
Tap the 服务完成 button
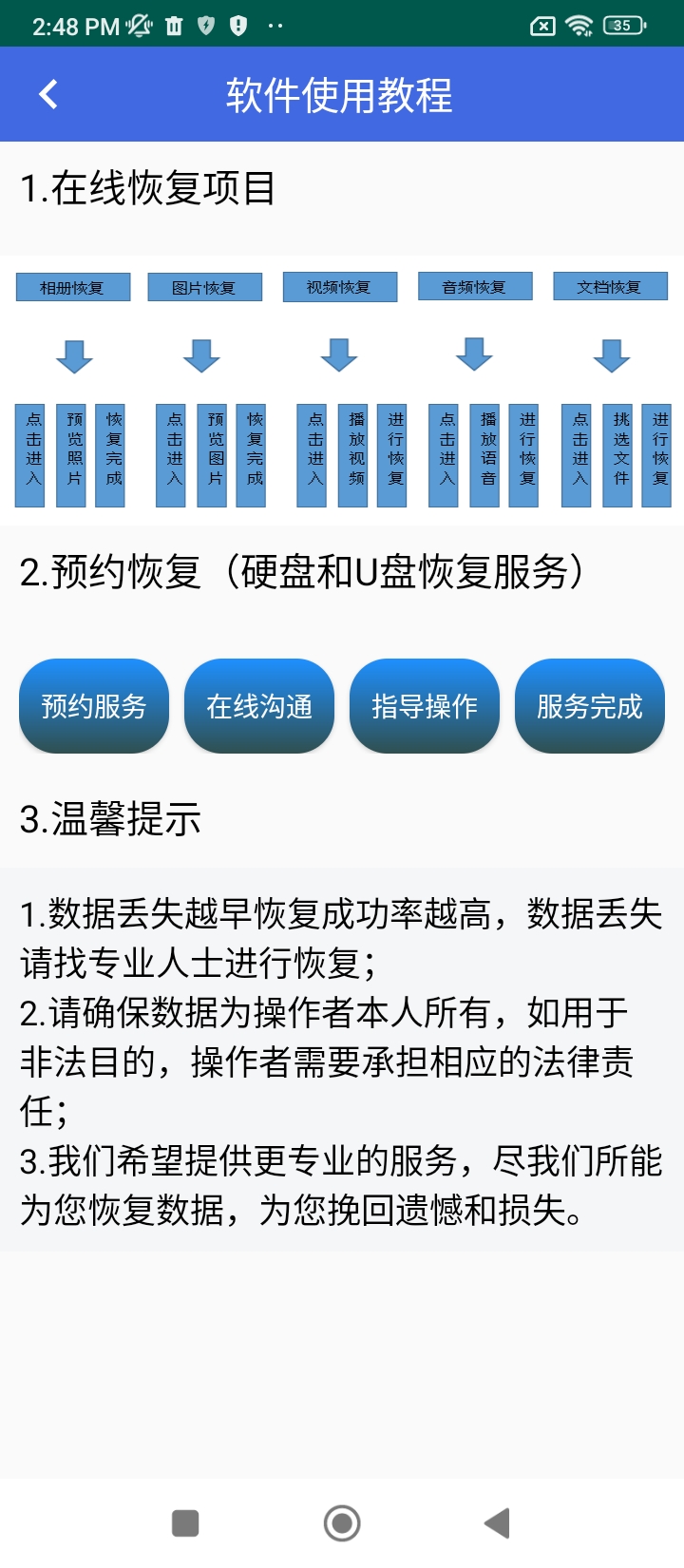pos(589,706)
